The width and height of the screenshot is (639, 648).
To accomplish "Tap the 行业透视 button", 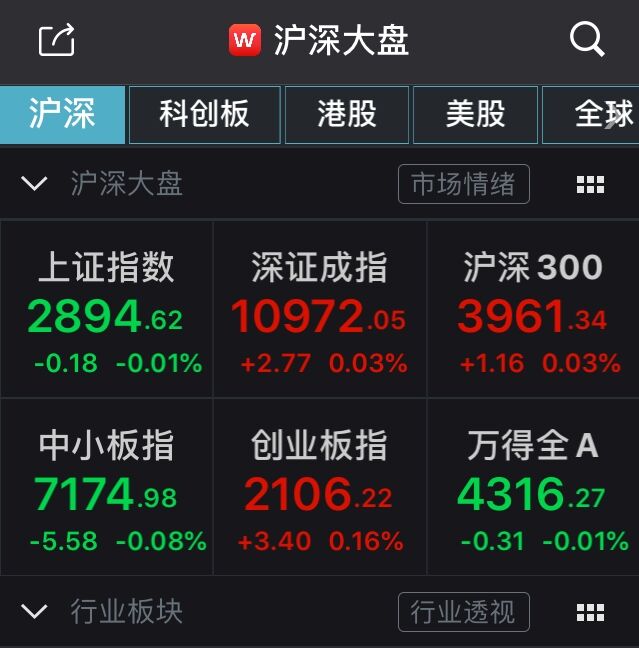I will 463,611.
